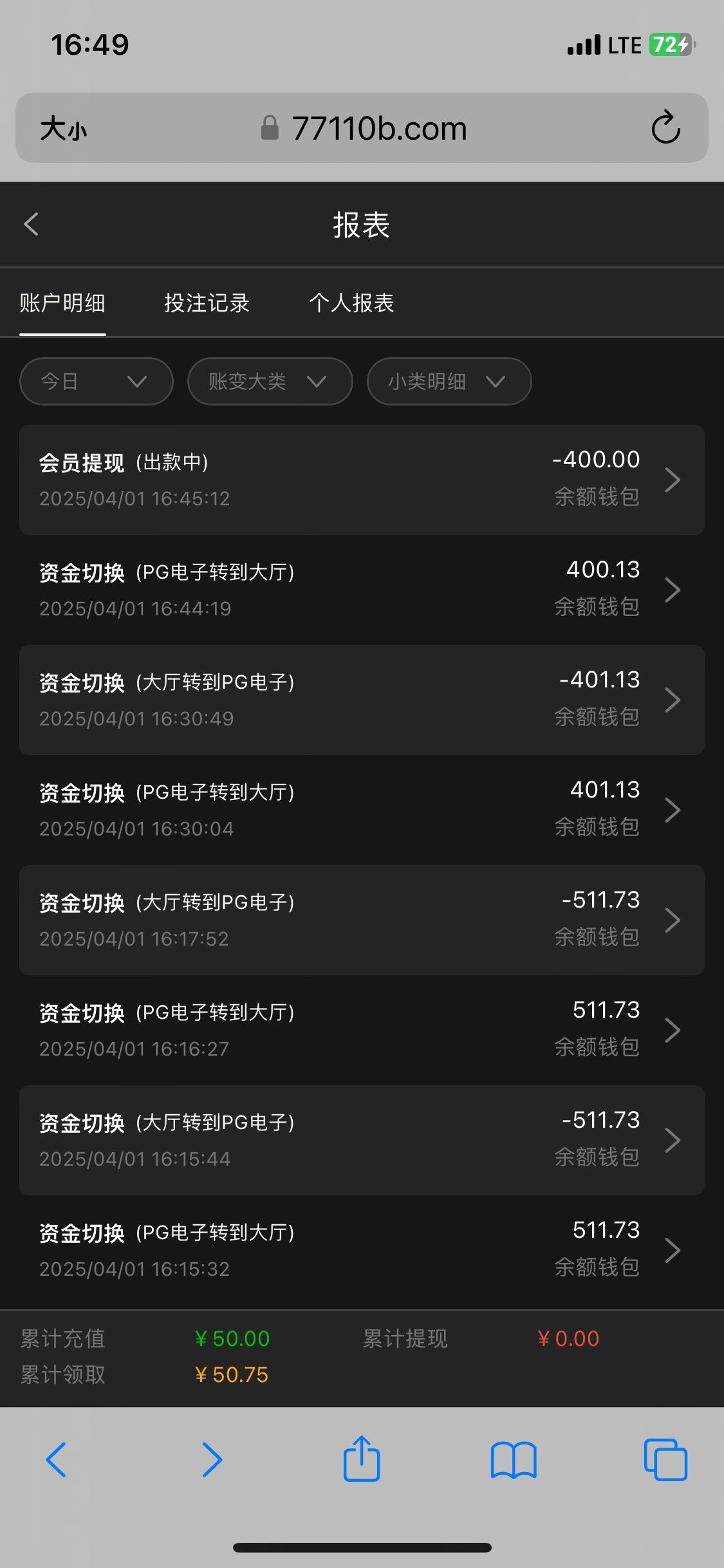This screenshot has width=724, height=1568.
Task: Reload the page in Safari
Action: point(665,127)
